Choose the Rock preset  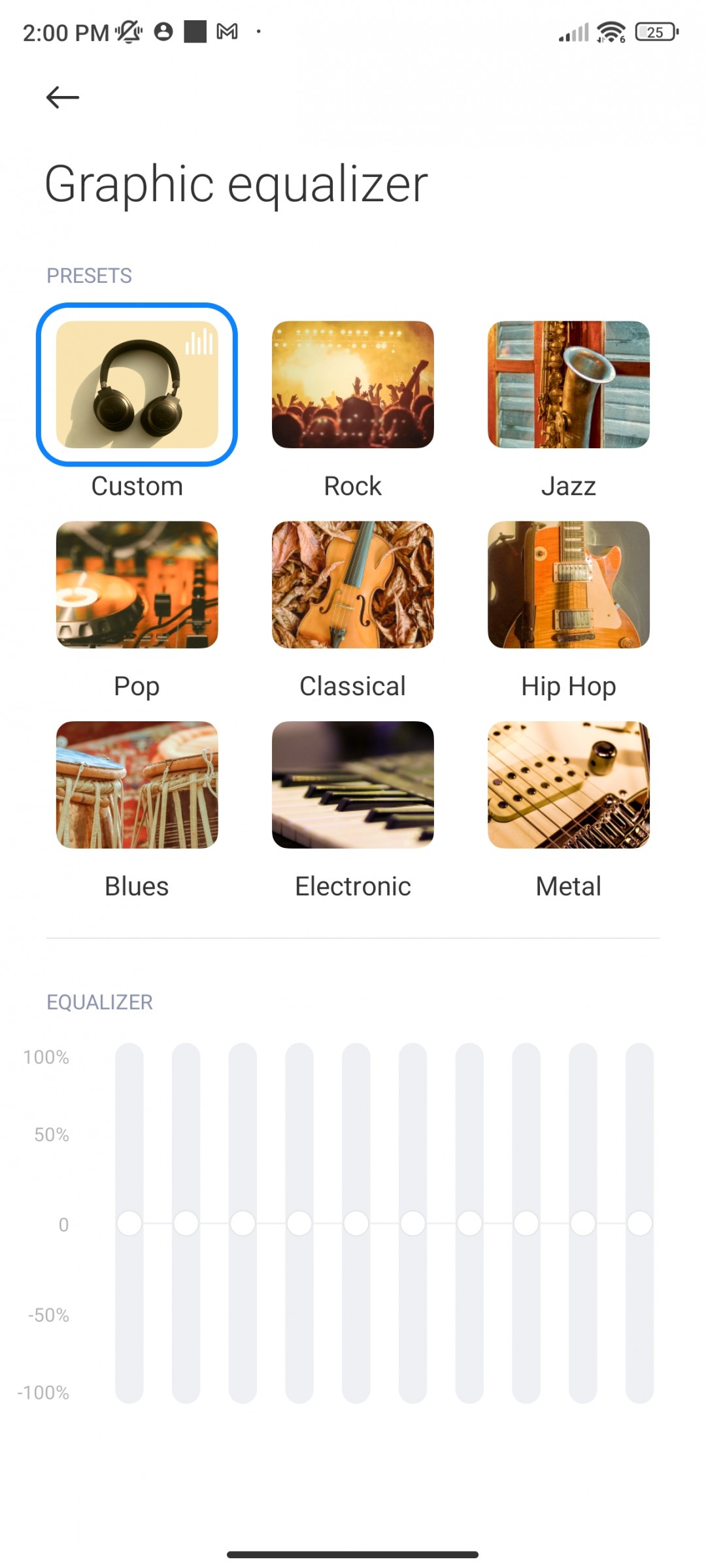tap(353, 385)
